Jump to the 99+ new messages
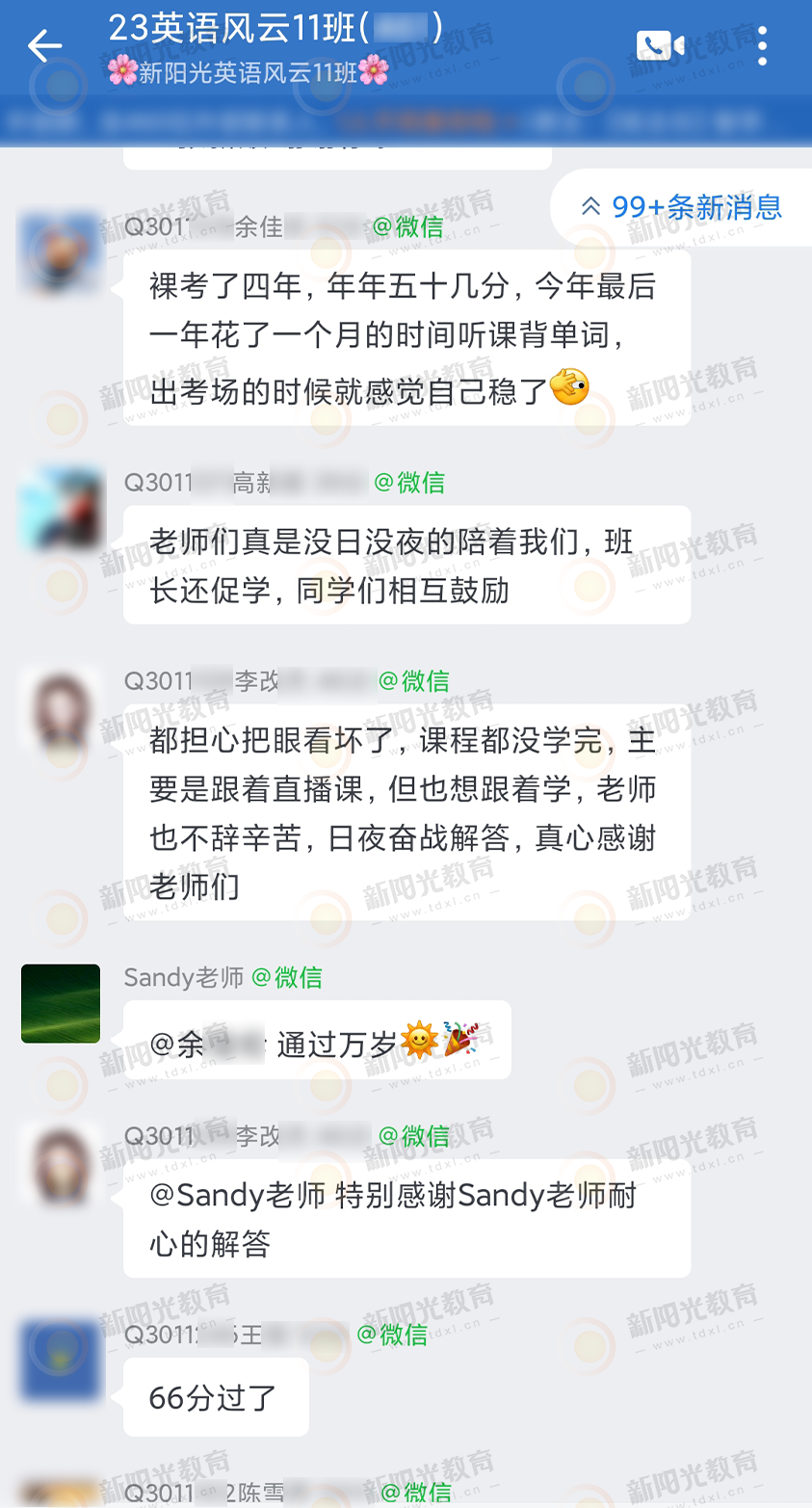Screen dimensions: 812x1508 pyautogui.click(x=682, y=207)
